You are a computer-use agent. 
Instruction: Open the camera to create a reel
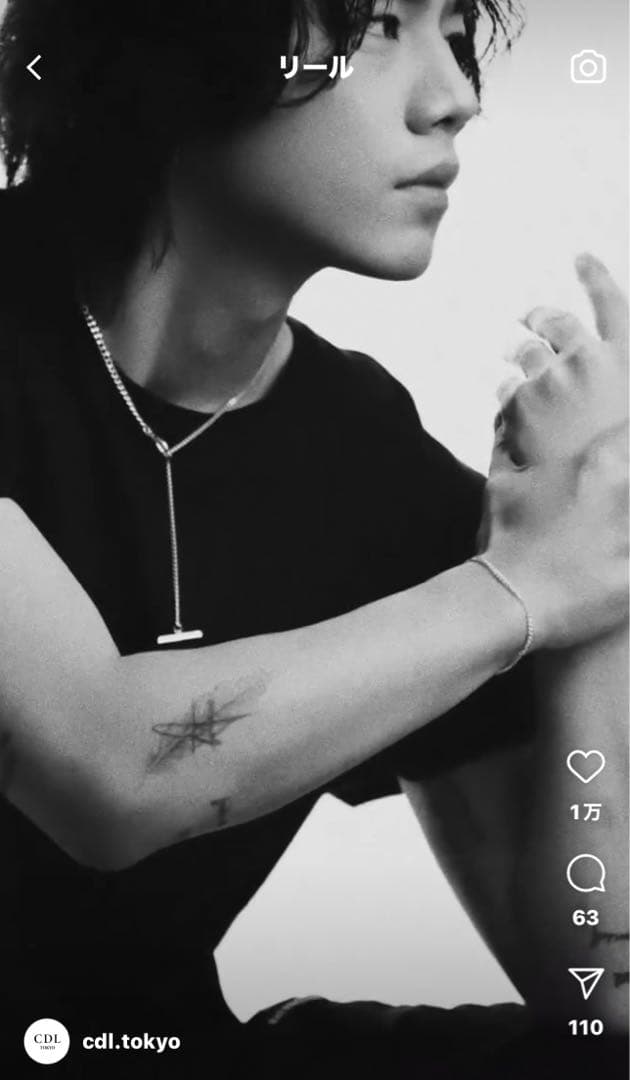click(588, 67)
